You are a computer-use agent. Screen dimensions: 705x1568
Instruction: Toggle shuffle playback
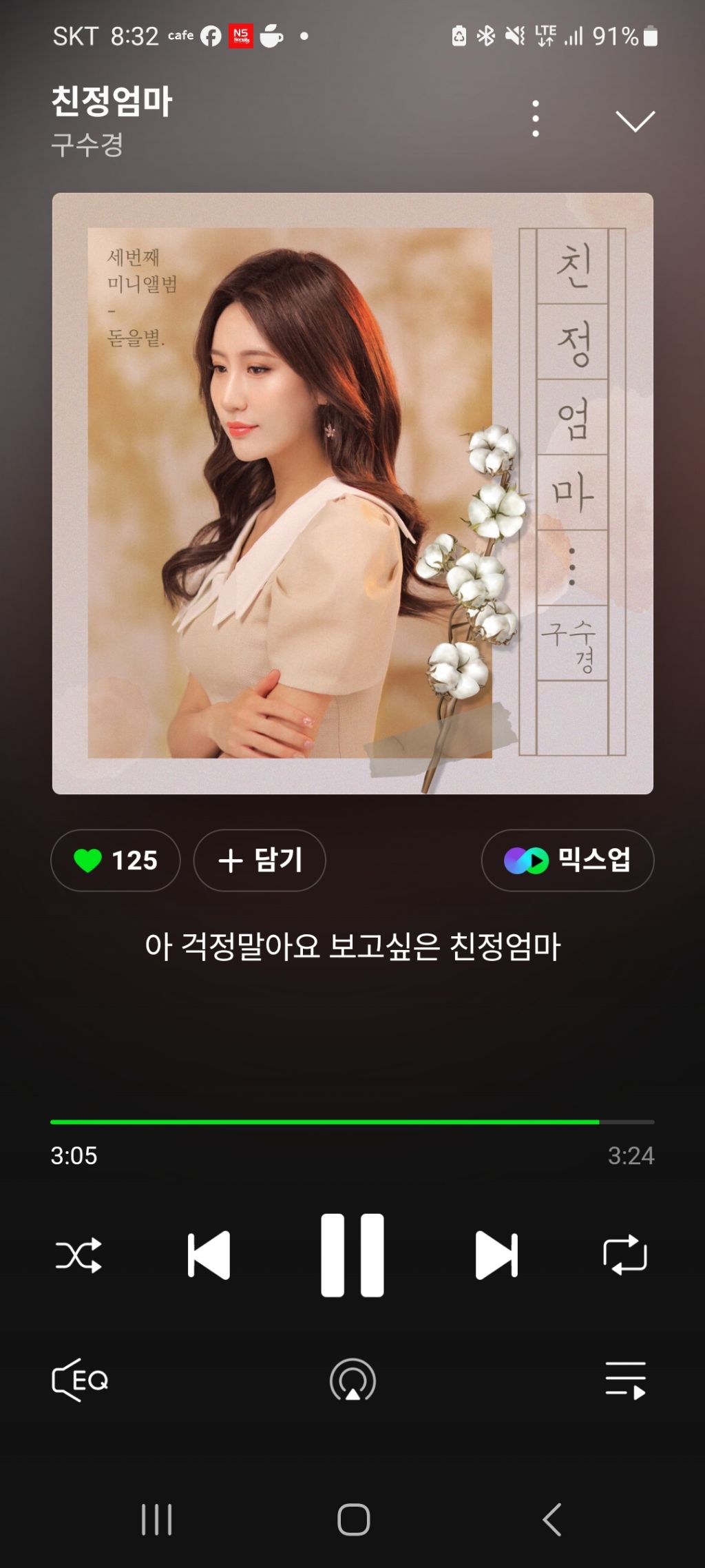click(x=78, y=1255)
